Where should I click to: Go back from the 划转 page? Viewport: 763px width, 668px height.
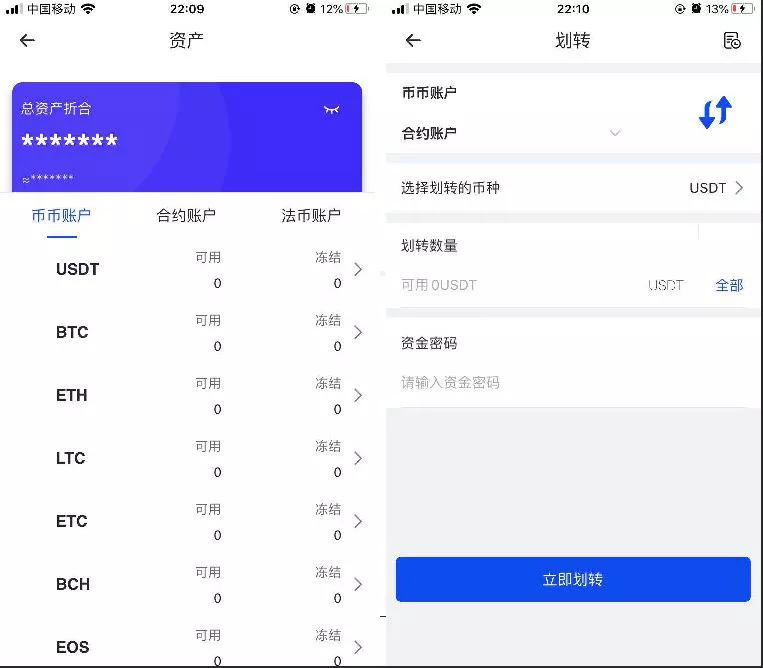tap(413, 40)
